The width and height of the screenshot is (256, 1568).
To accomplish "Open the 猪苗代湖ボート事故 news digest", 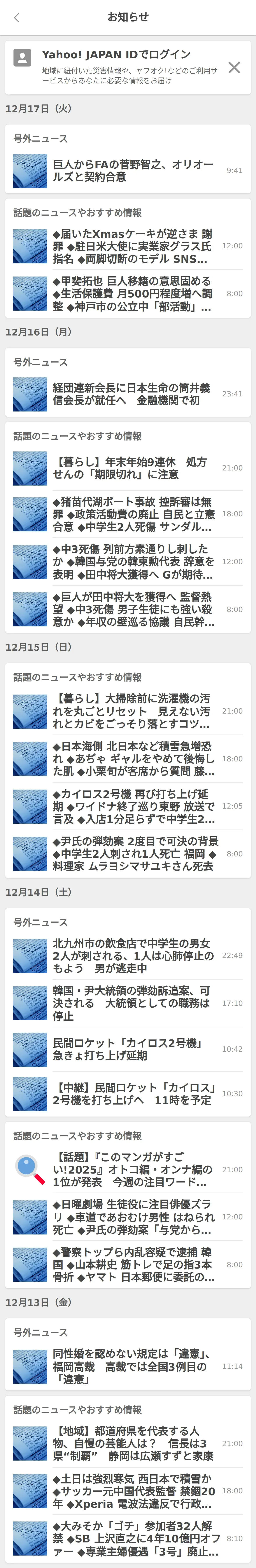I will coord(128,514).
